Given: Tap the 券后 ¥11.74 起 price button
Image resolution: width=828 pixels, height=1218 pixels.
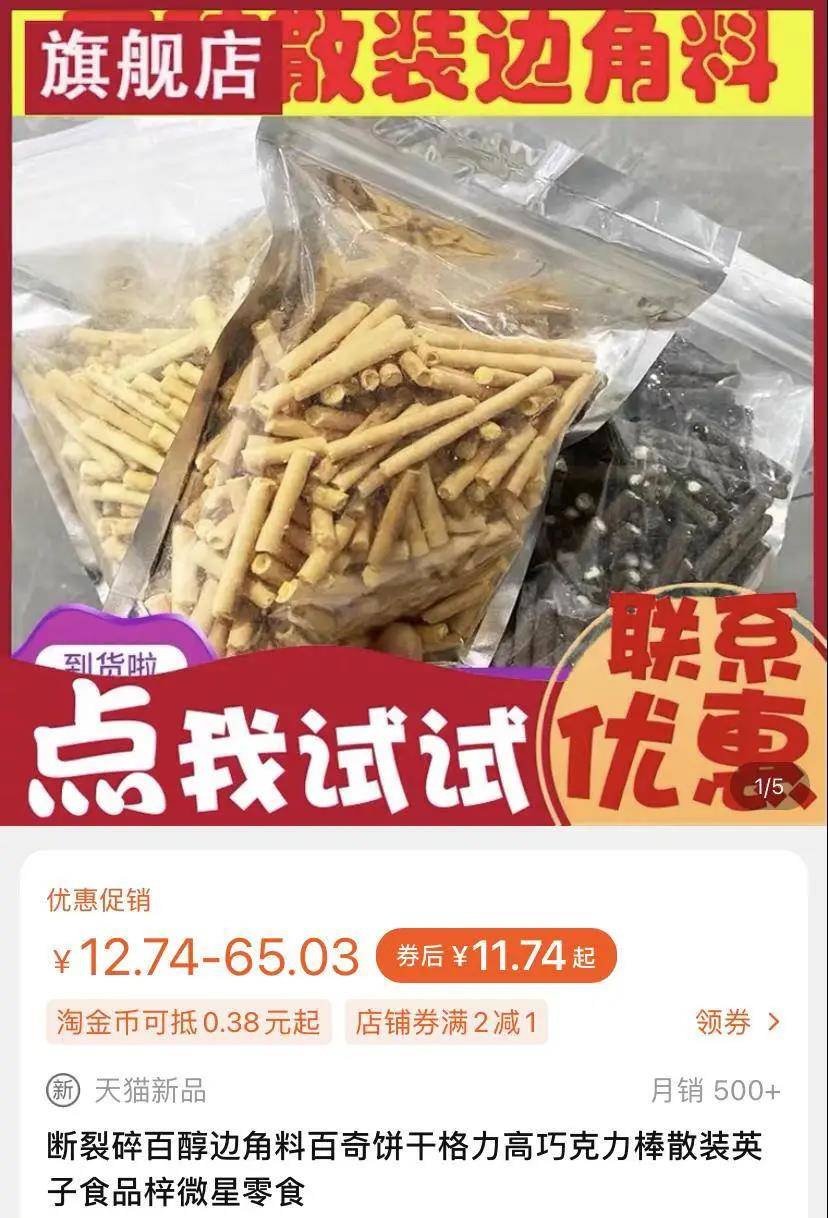Looking at the screenshot, I should 495,956.
